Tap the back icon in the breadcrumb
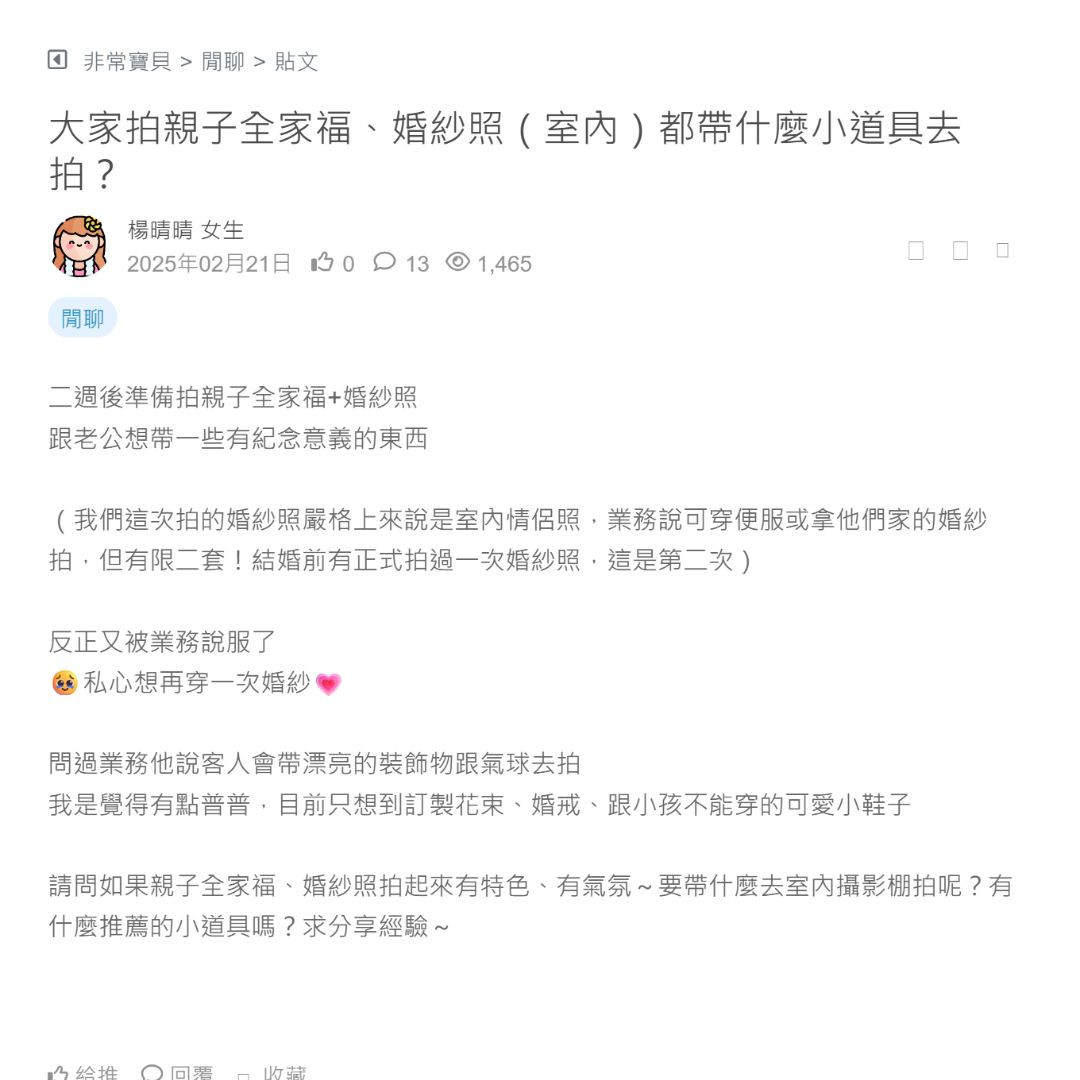 click(58, 60)
